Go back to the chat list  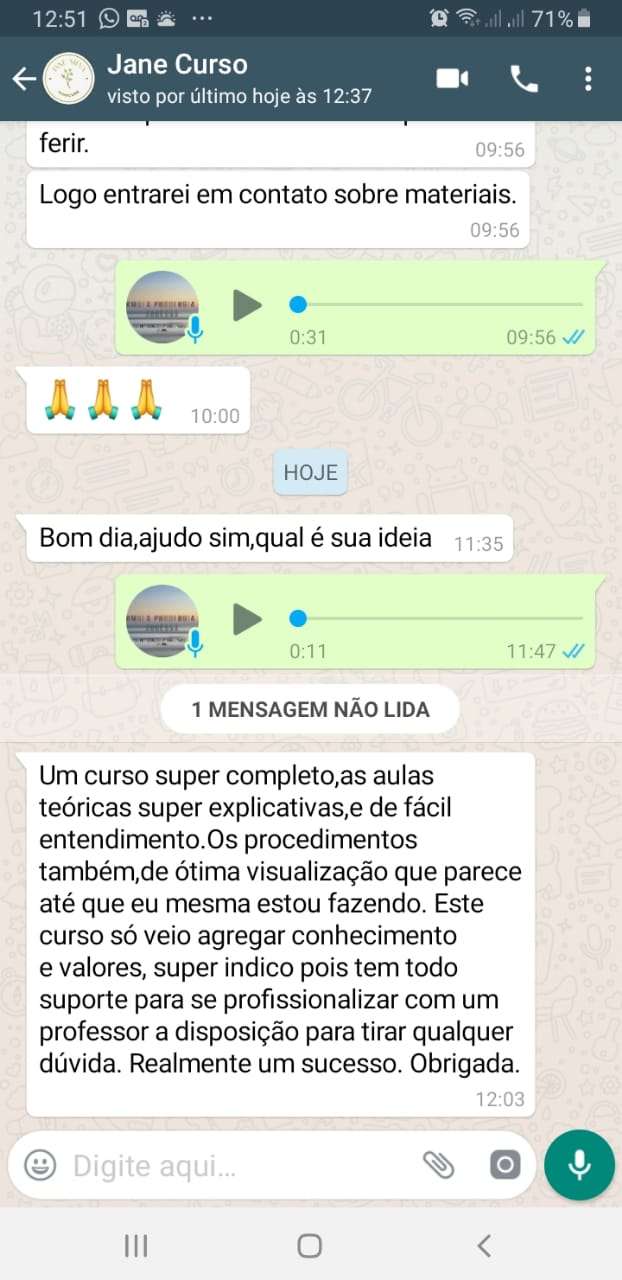(x=24, y=79)
